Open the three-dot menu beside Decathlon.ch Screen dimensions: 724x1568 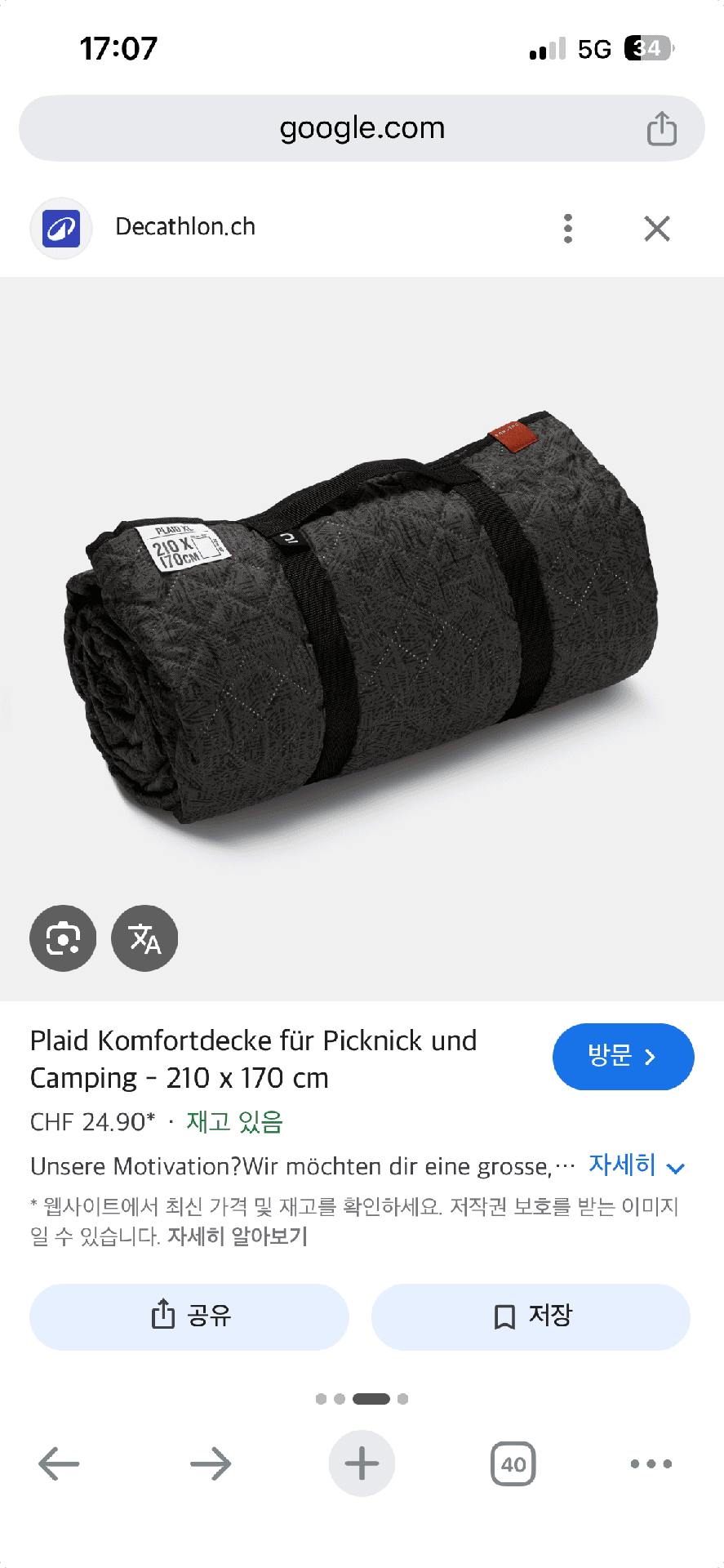568,229
